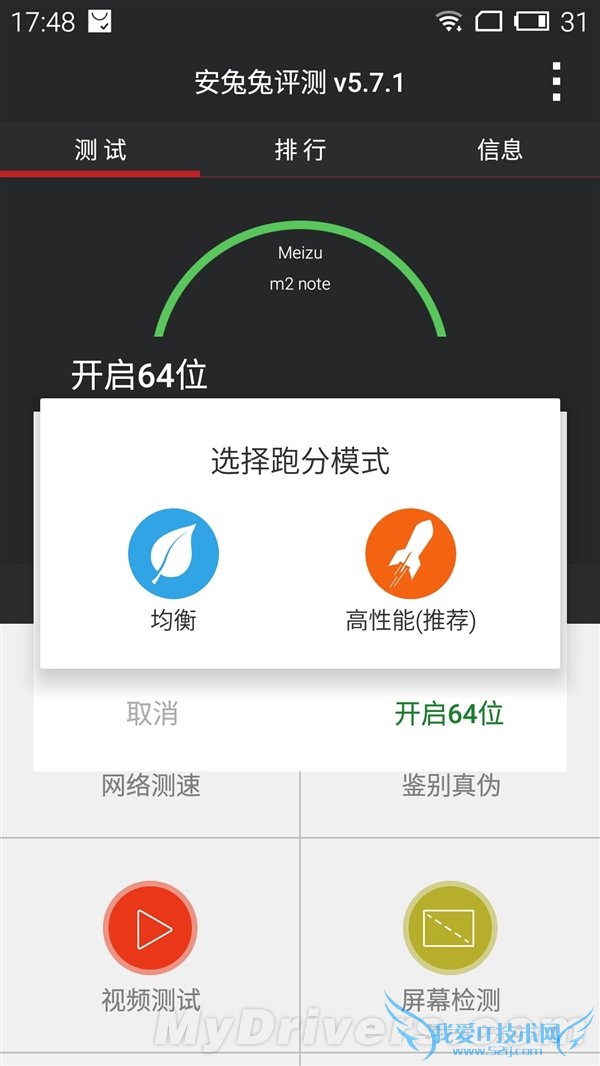Switch to the 测试 tab
Image resolution: width=600 pixels, height=1066 pixels.
tap(100, 150)
